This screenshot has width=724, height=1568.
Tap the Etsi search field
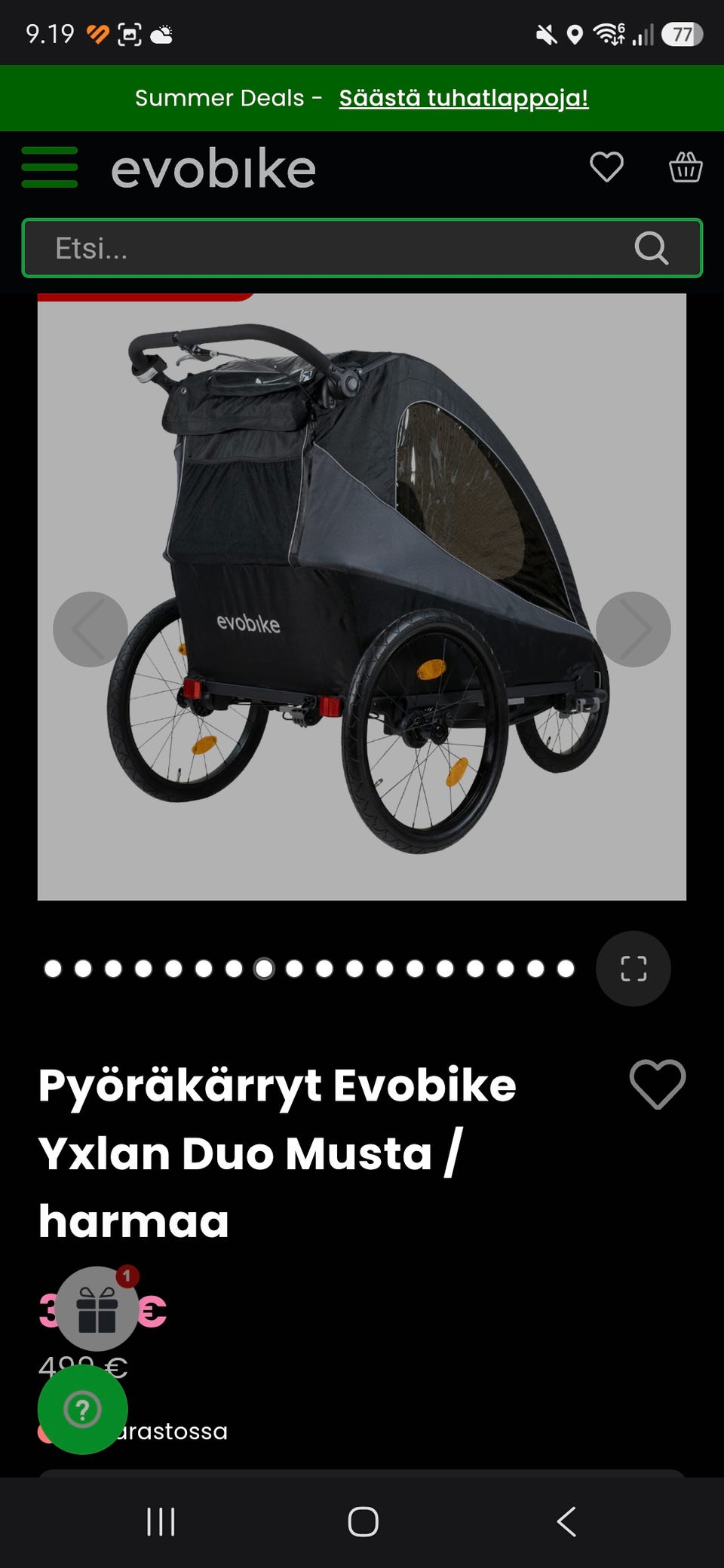(x=362, y=248)
